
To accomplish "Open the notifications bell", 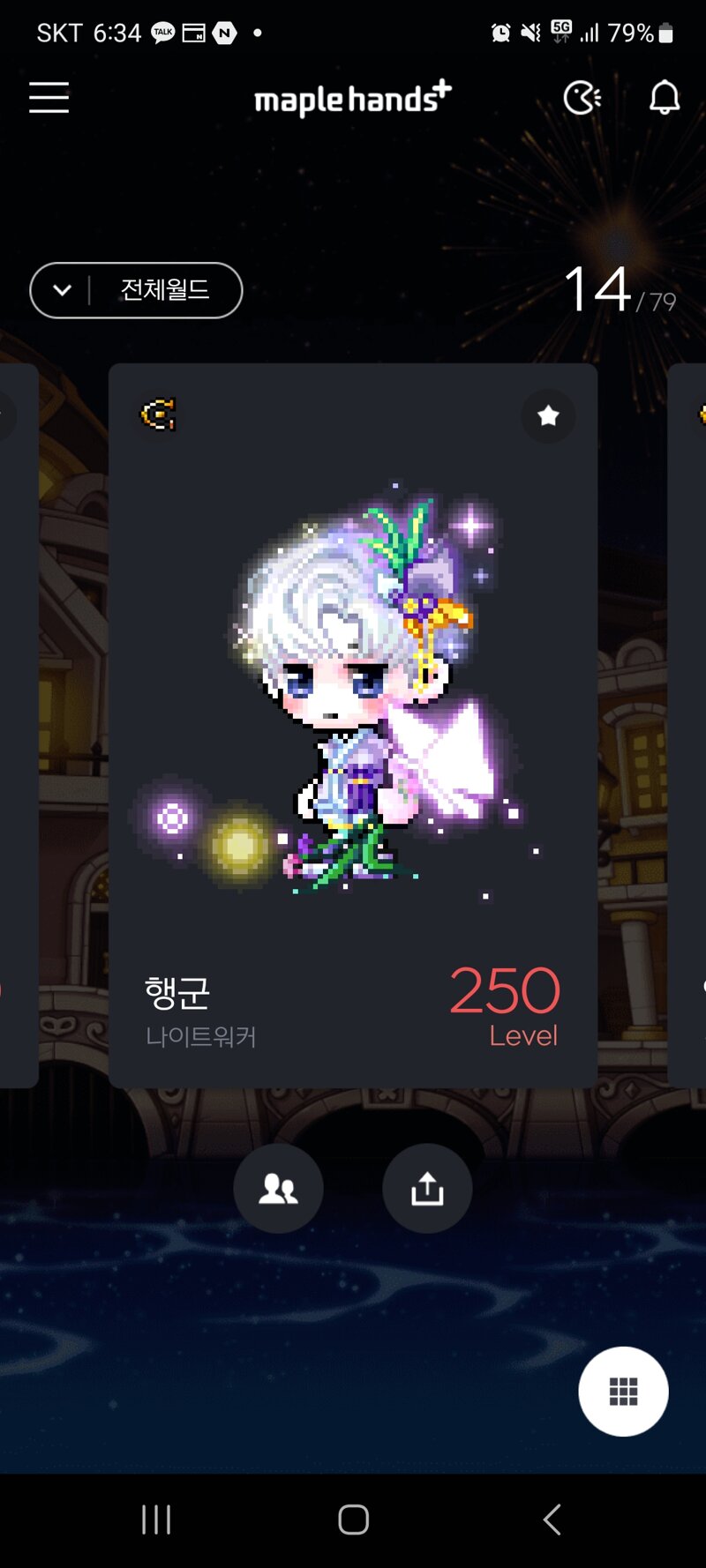I will [664, 97].
